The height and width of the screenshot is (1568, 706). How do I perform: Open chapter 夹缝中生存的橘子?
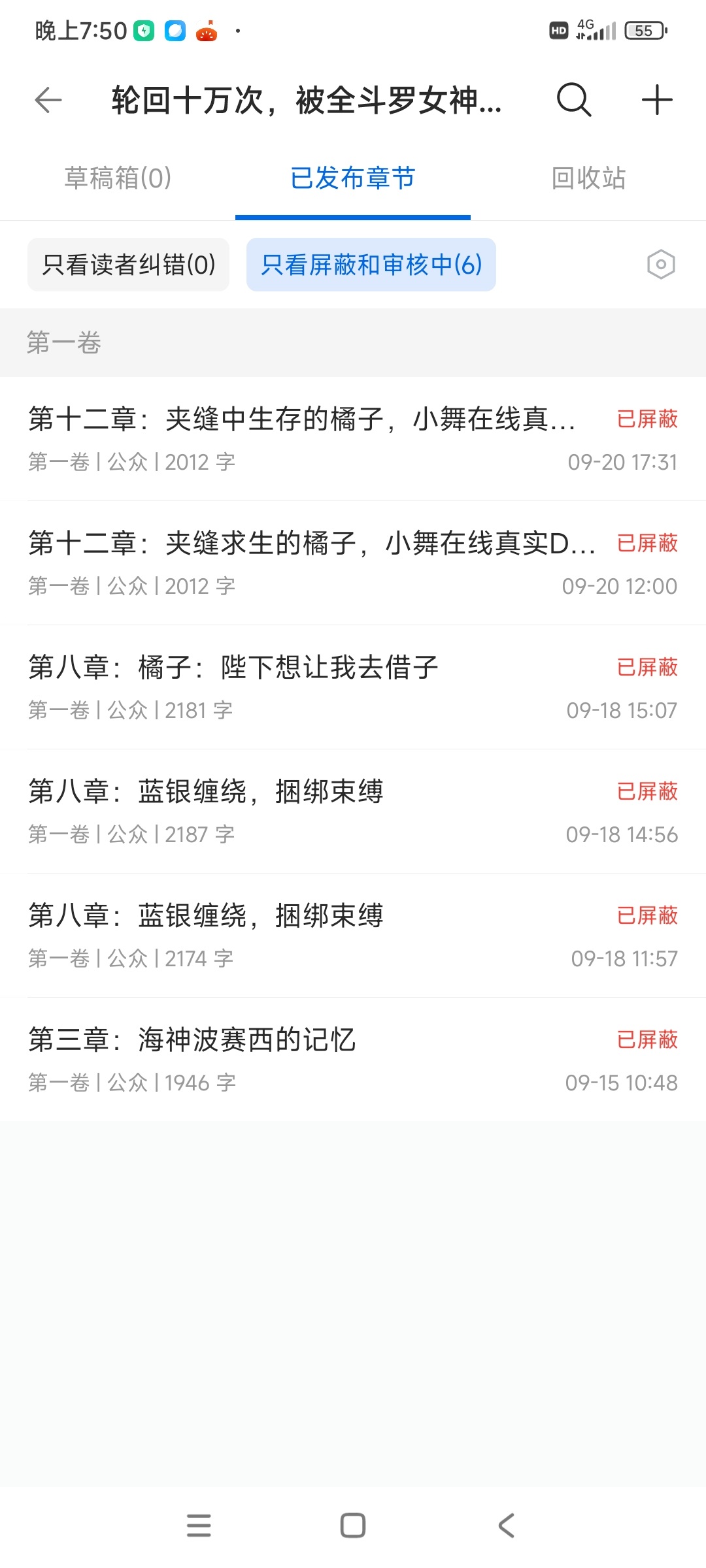(301, 438)
